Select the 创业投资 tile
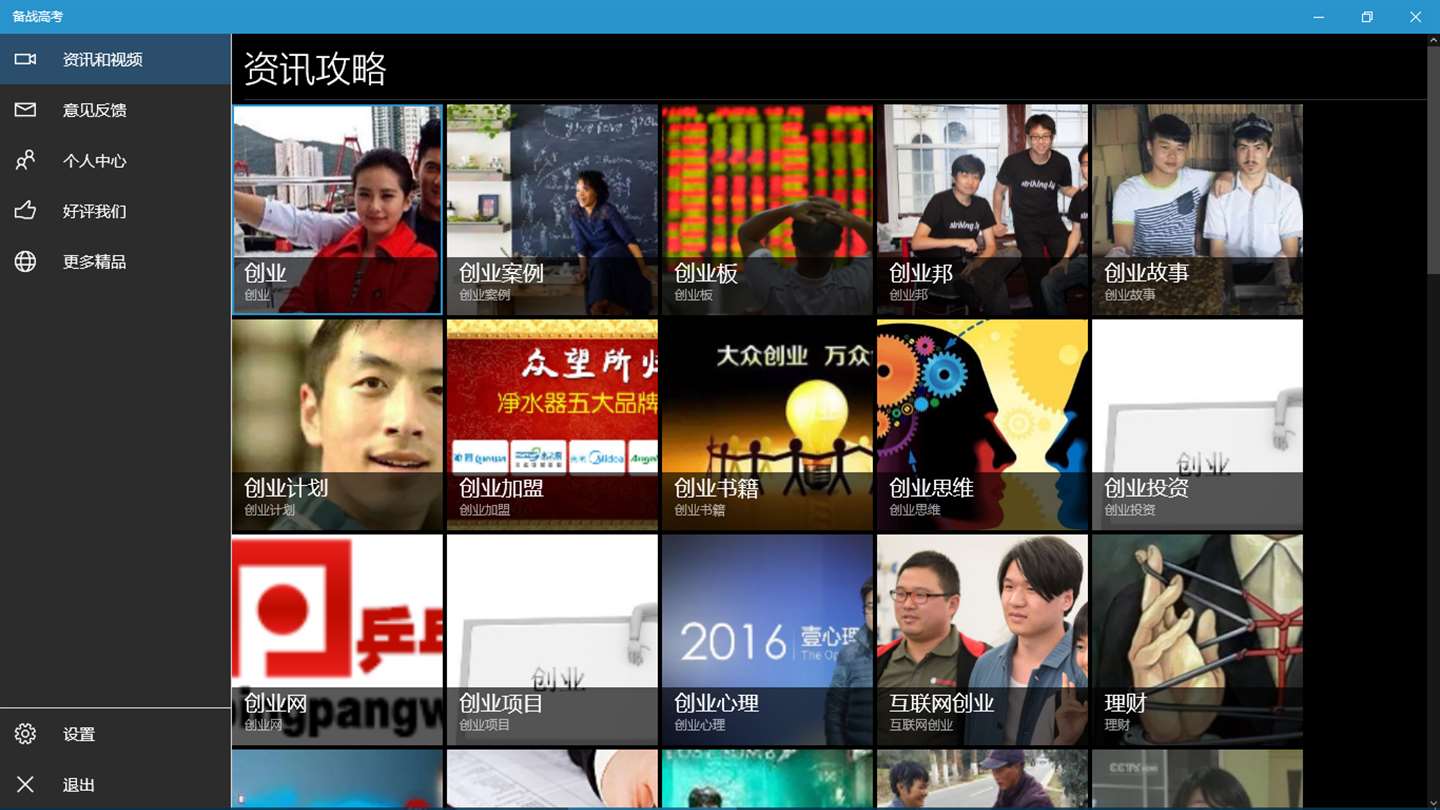This screenshot has width=1440, height=810. coord(1197,425)
